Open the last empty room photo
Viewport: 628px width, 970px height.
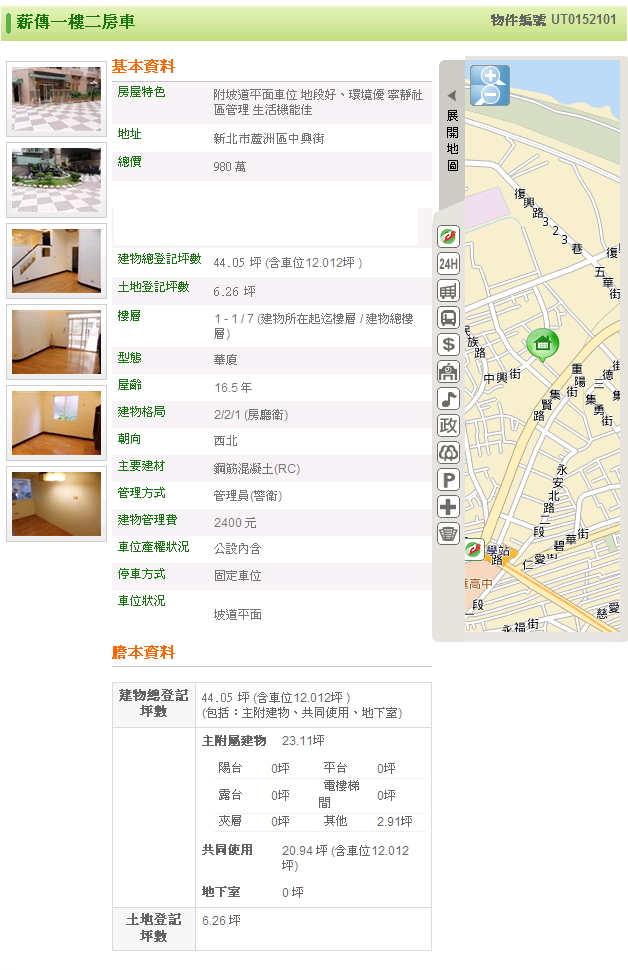tap(56, 503)
